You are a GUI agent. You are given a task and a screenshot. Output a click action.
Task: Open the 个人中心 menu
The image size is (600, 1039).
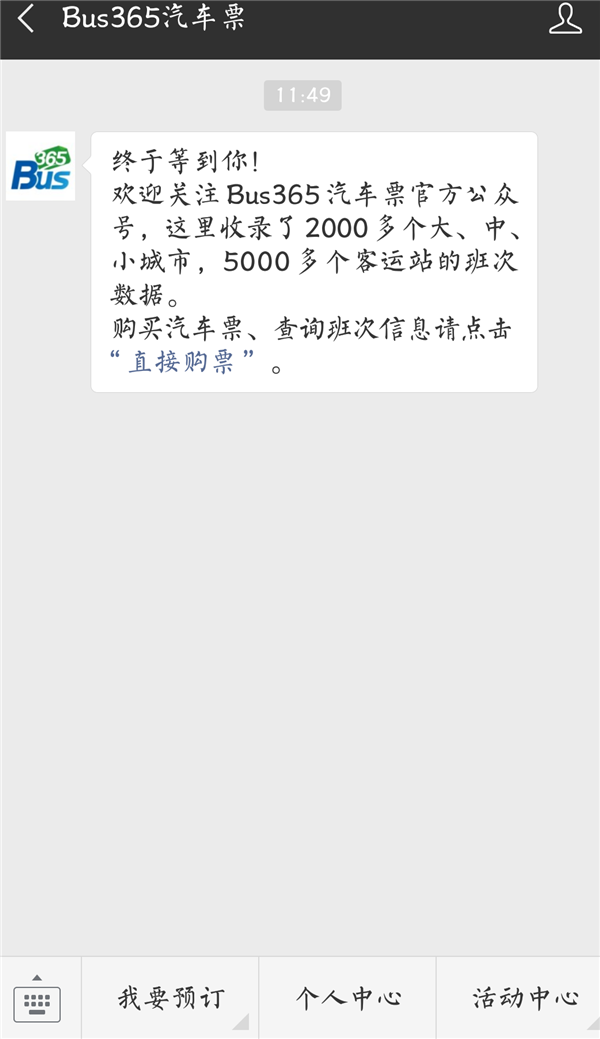click(x=348, y=998)
